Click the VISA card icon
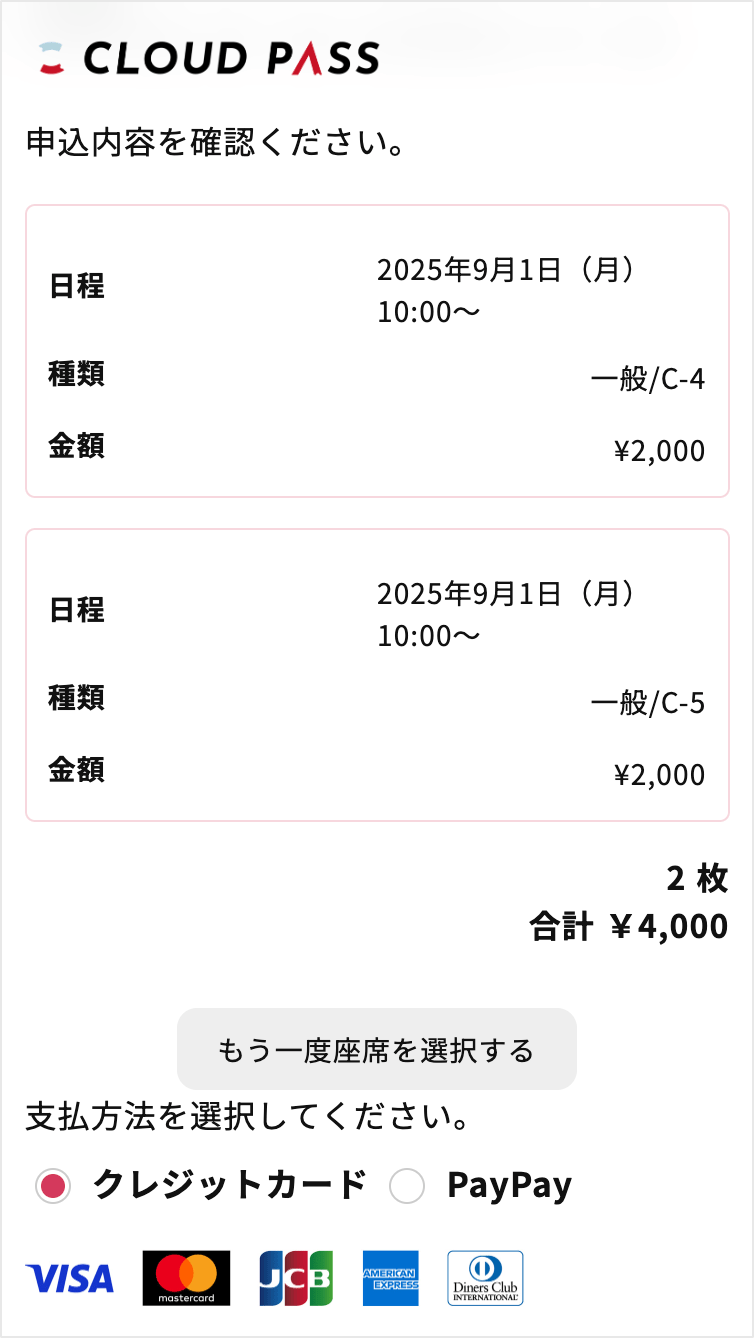 [68, 1278]
